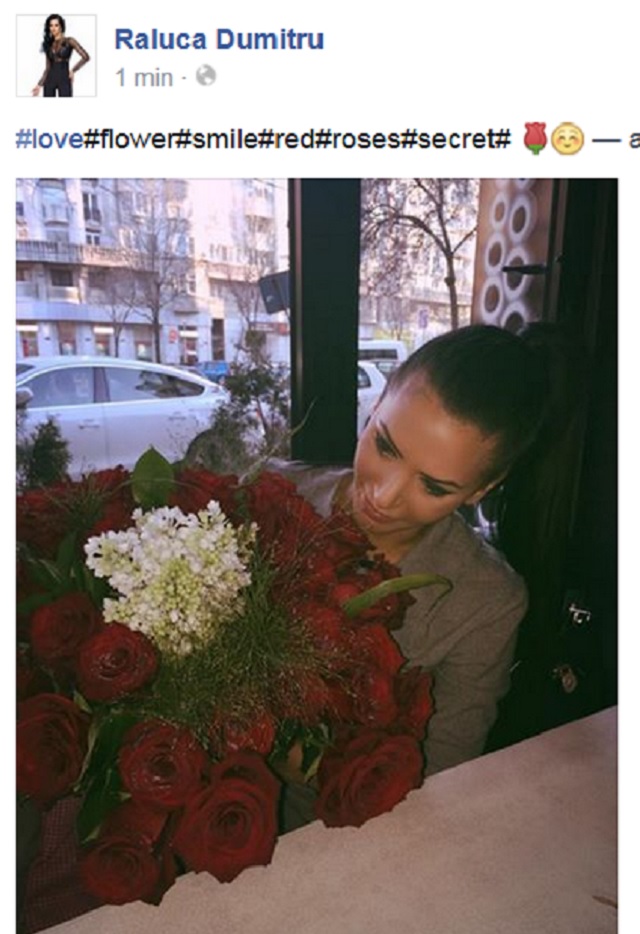640x934 pixels.
Task: Open the #love hashtag
Action: 48,139
